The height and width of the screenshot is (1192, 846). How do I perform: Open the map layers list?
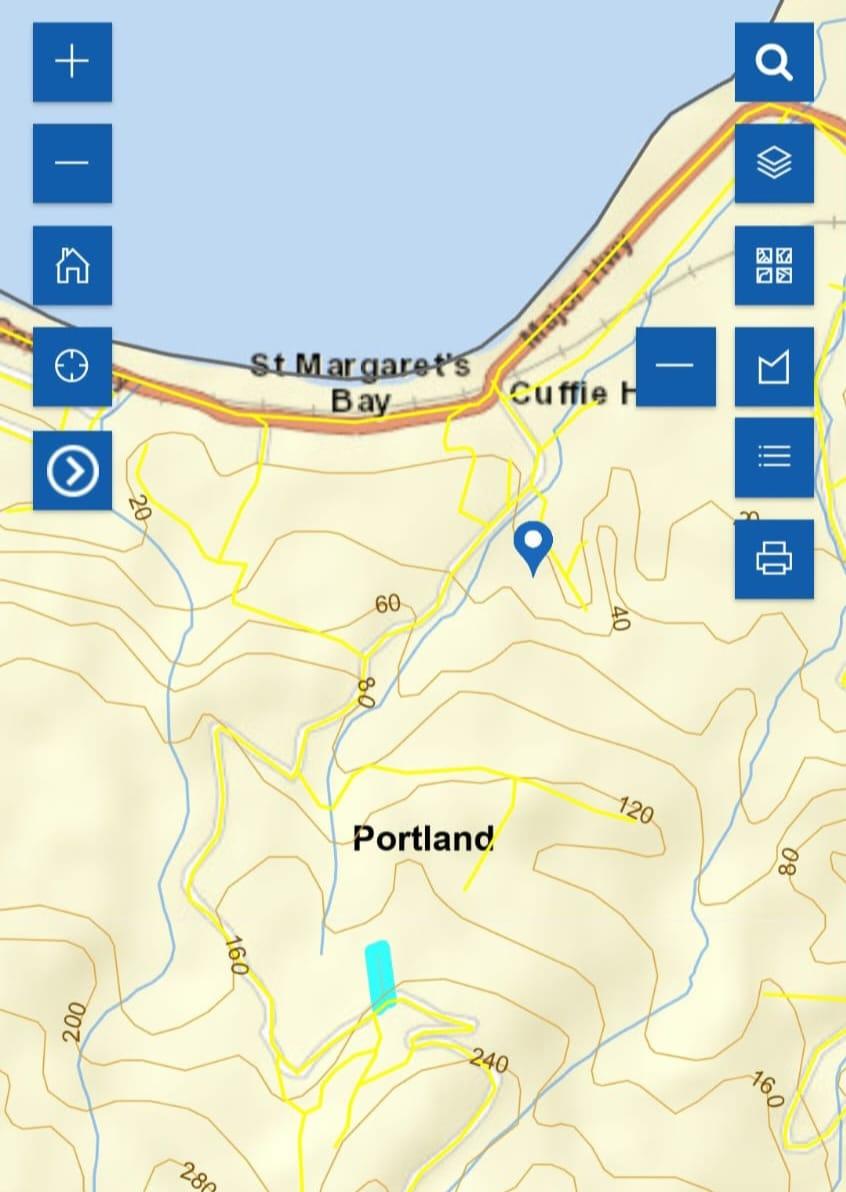(x=774, y=163)
